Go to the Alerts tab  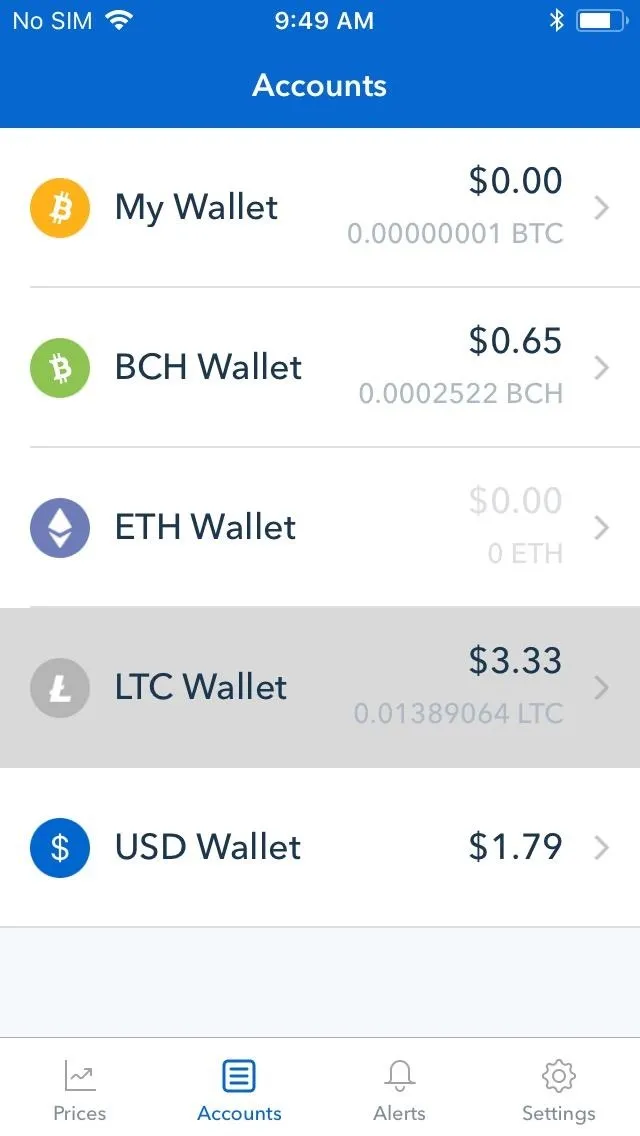(399, 1090)
